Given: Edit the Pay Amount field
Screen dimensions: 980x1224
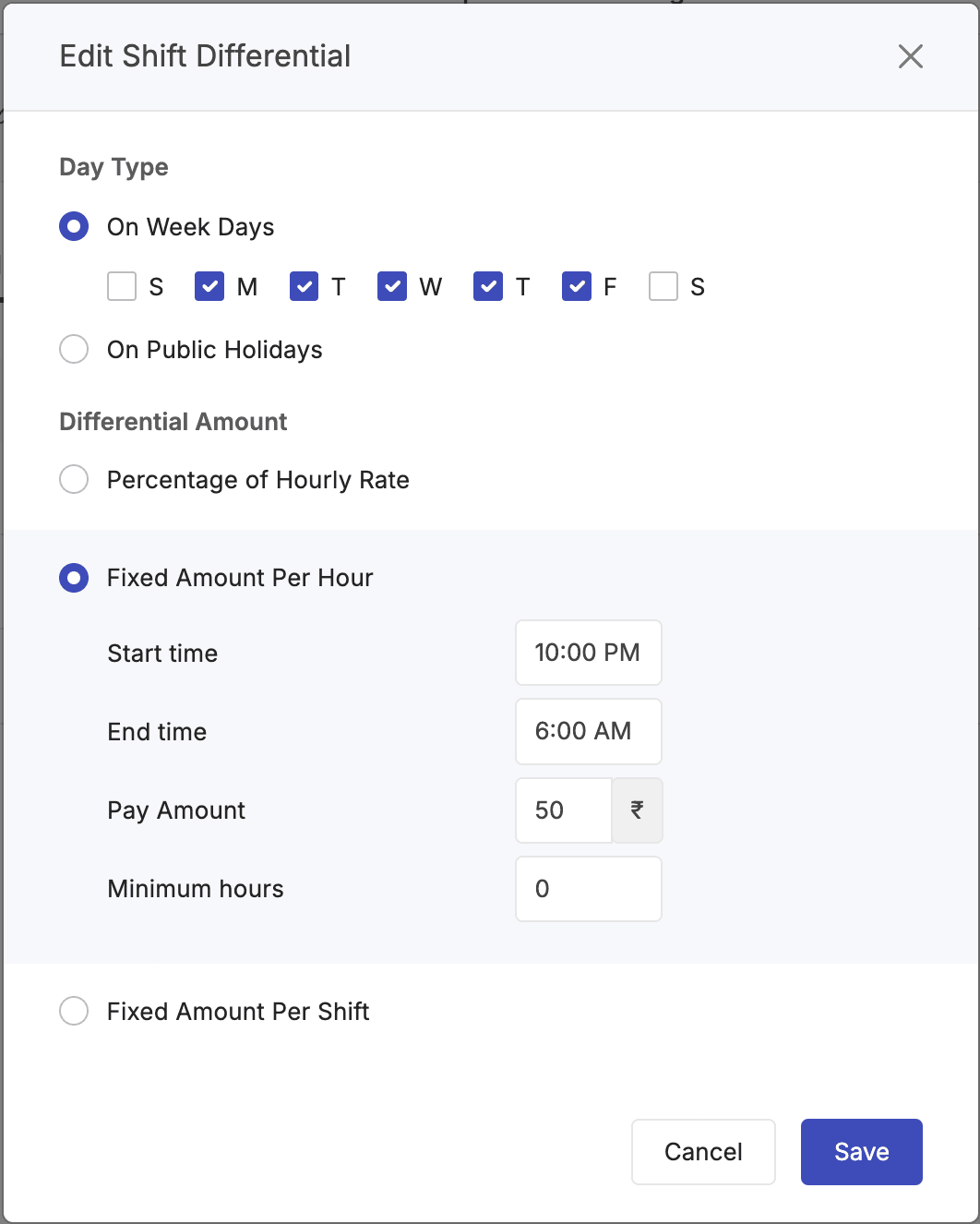Looking at the screenshot, I should [x=563, y=810].
